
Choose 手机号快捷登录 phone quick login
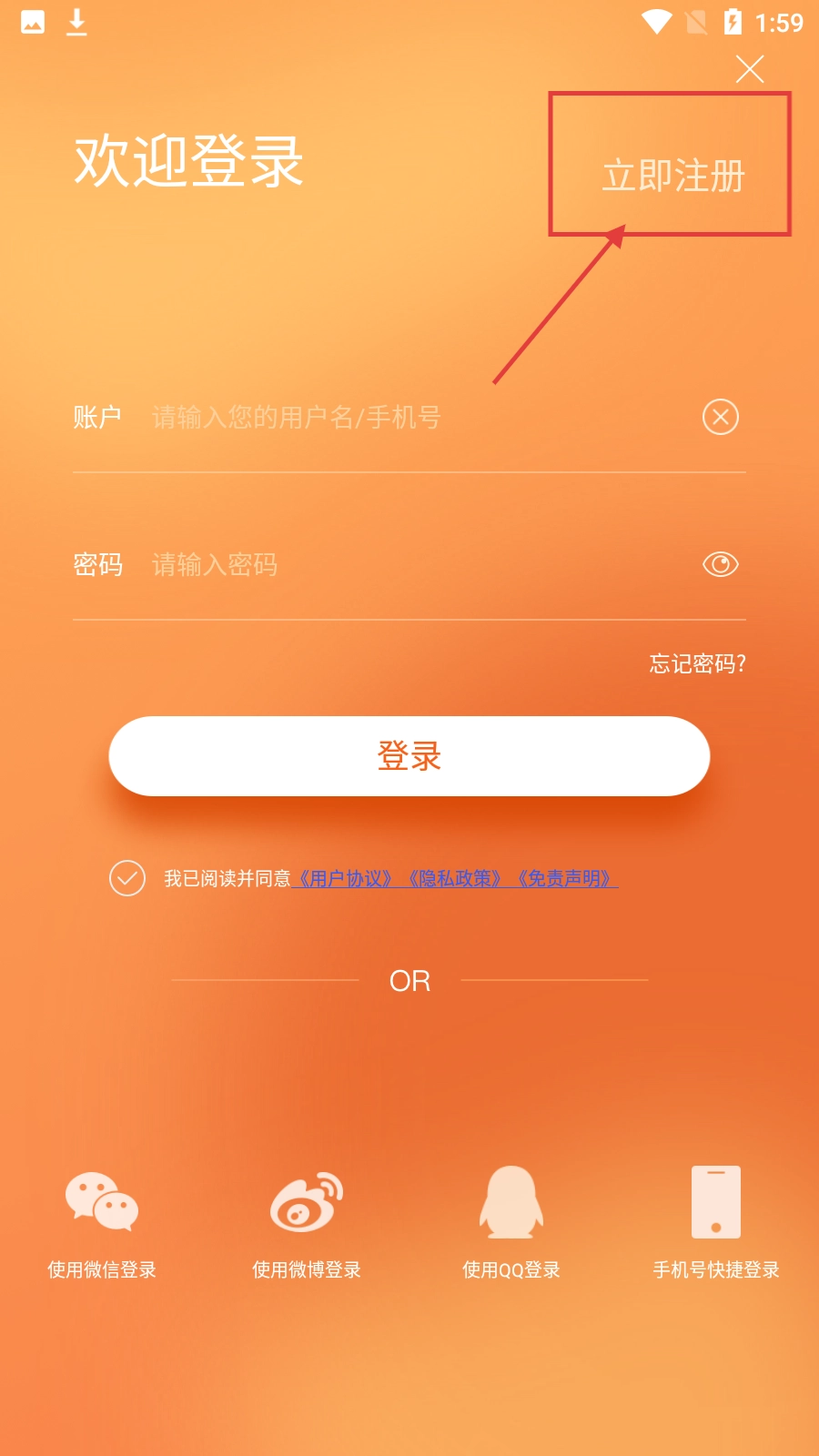[716, 1219]
